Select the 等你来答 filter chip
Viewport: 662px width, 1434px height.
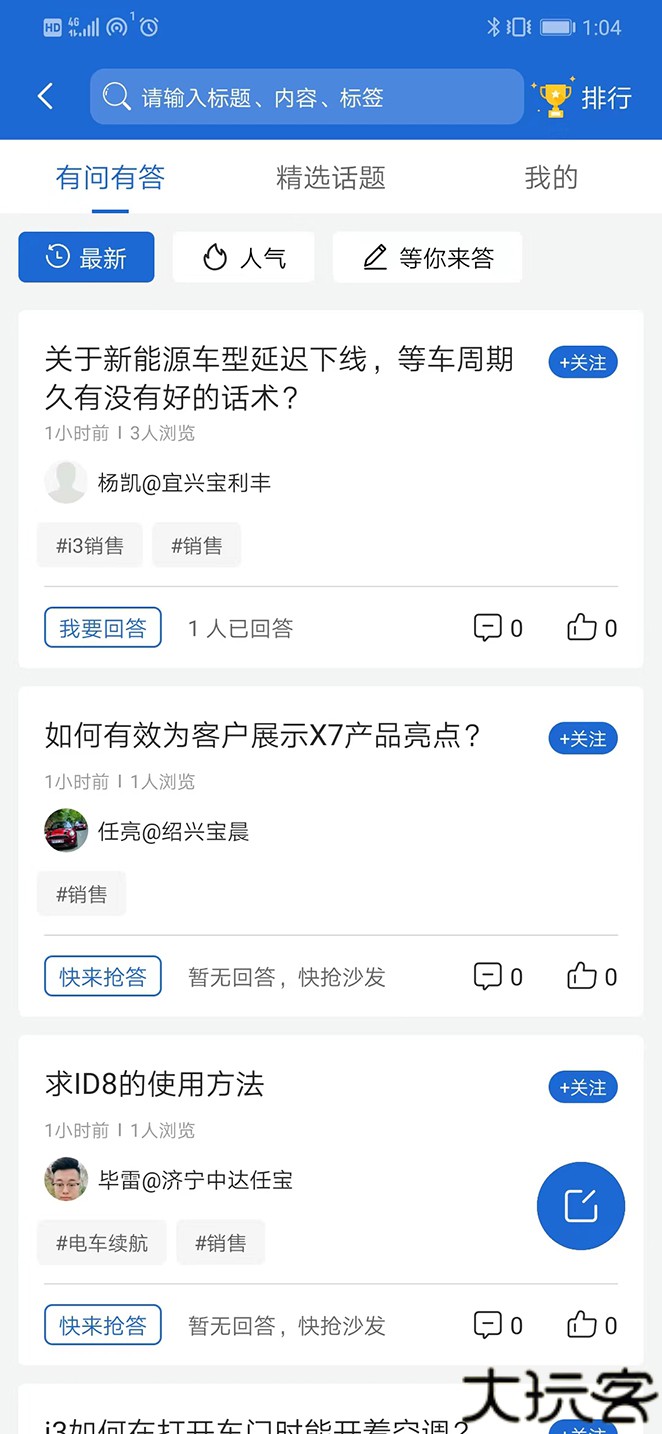[x=427, y=257]
